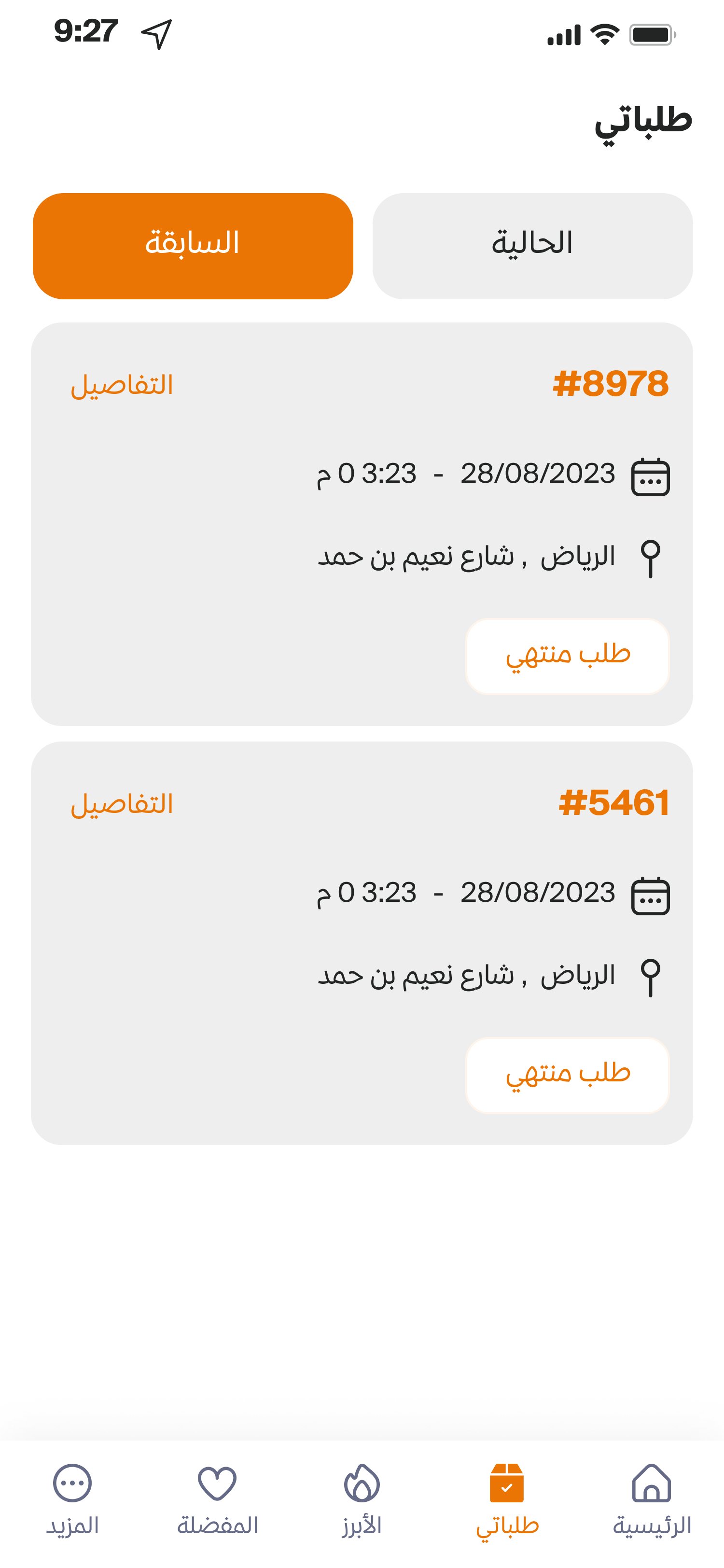The width and height of the screenshot is (724, 1568).
Task: Open the المزيد more tab
Action: 72,1498
